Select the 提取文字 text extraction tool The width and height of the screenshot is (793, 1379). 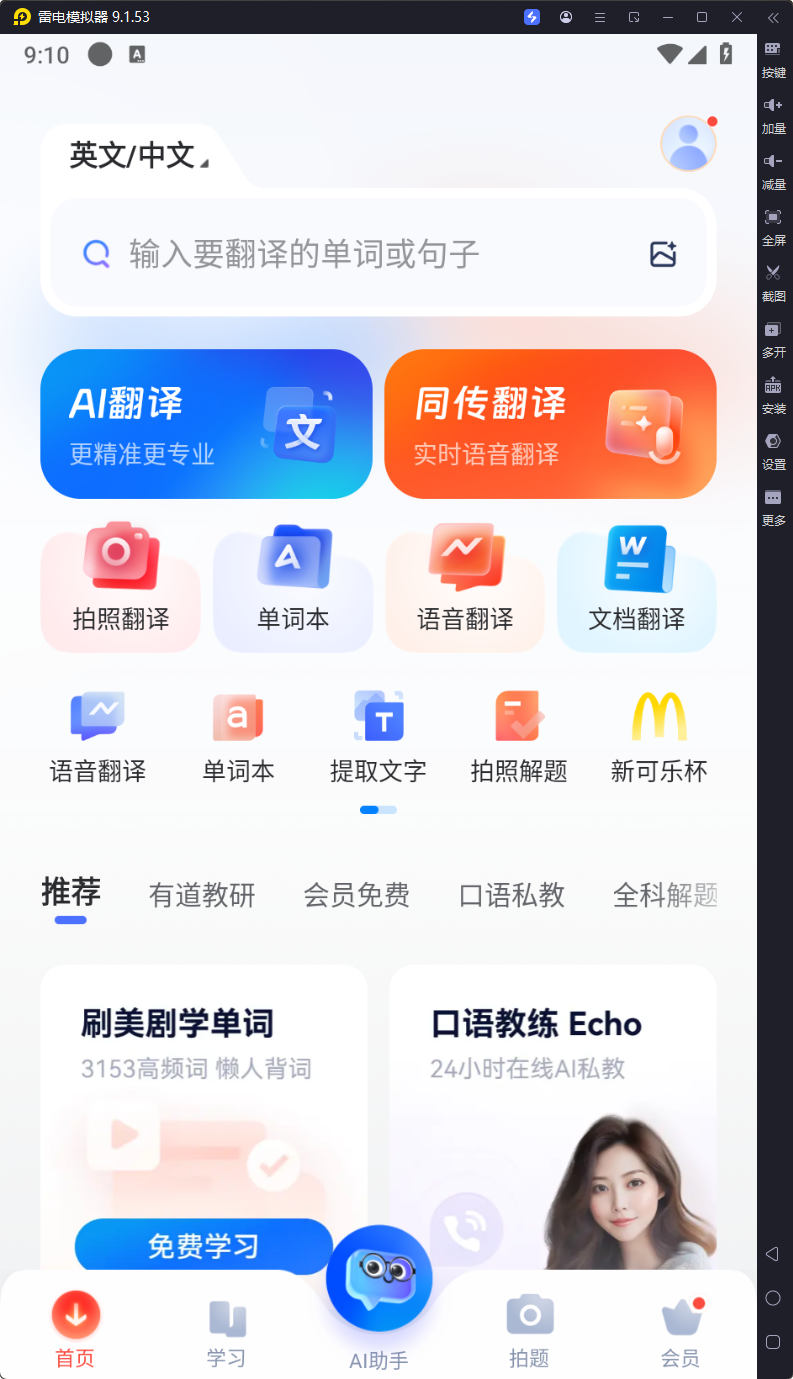(x=378, y=735)
